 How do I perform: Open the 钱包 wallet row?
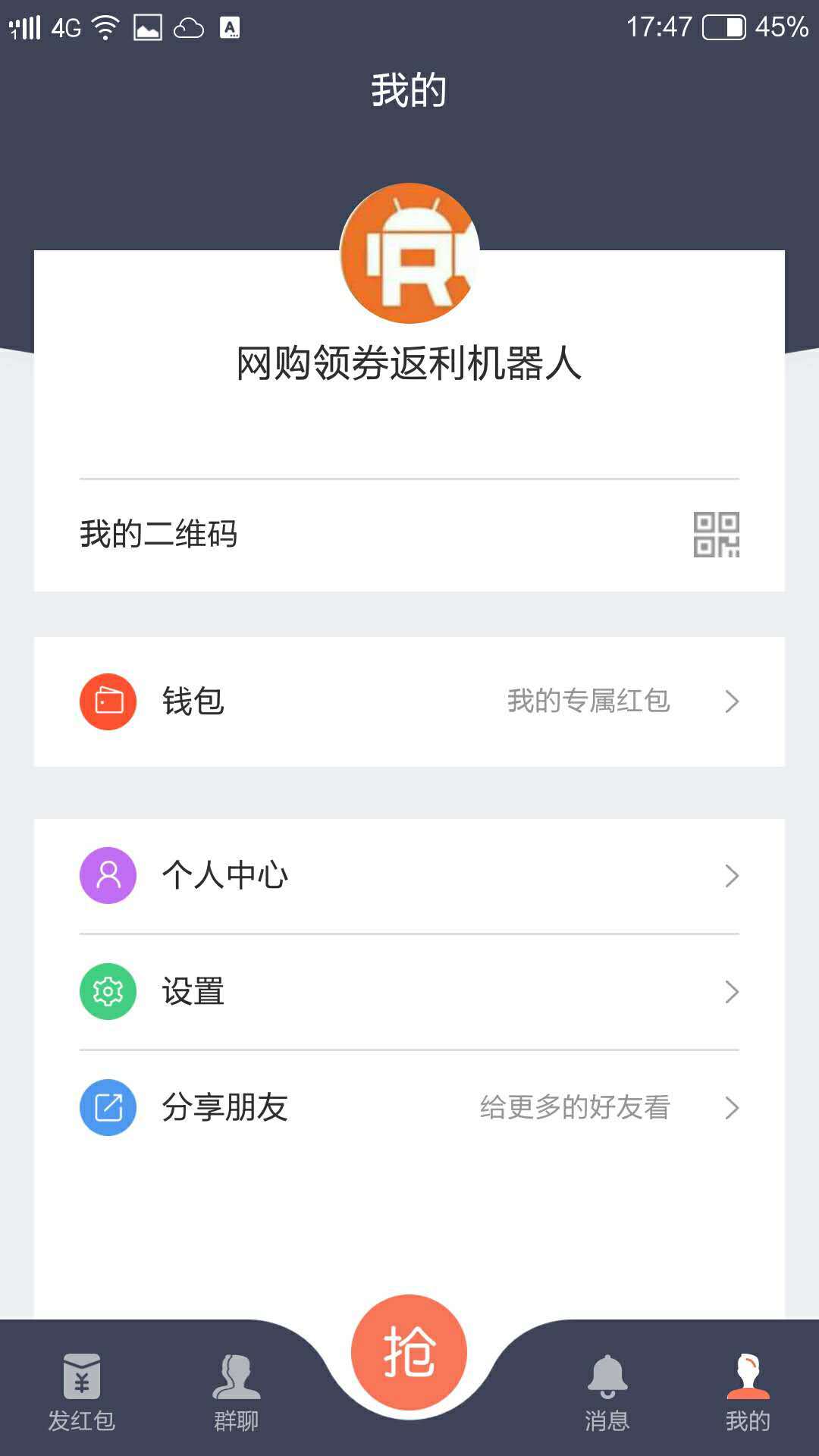(409, 701)
